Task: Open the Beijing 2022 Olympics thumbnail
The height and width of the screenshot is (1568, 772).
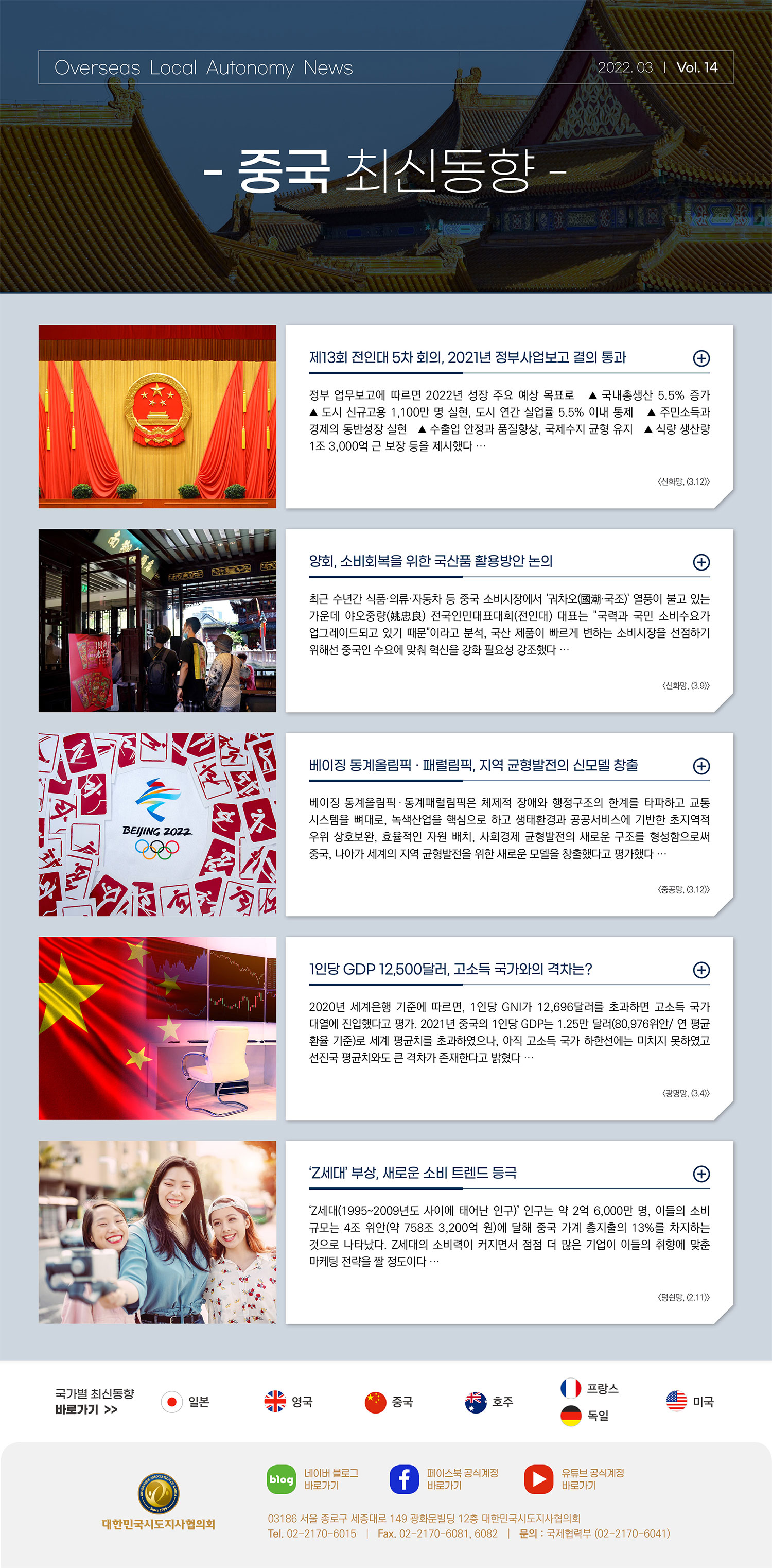Action: pos(157,824)
